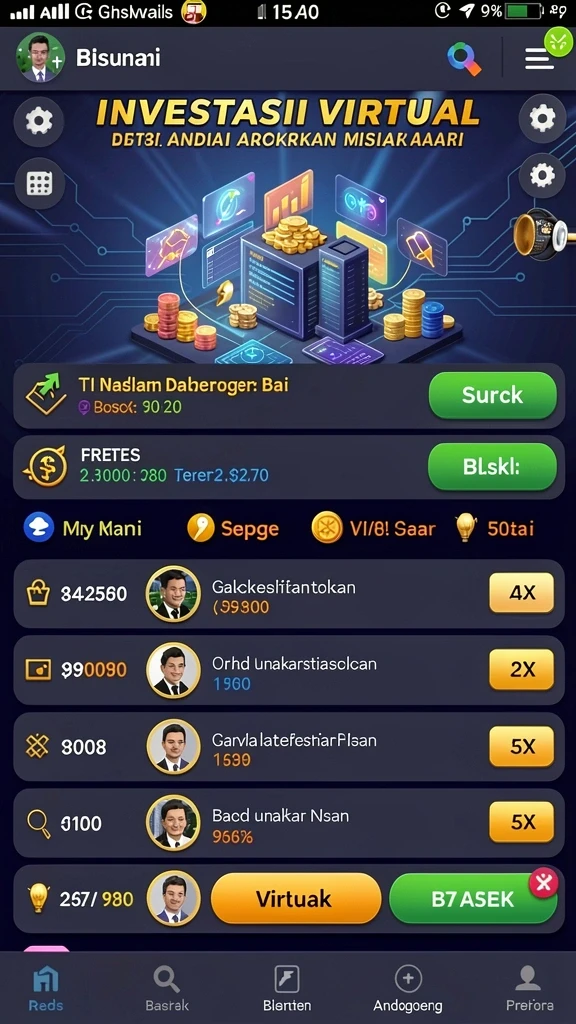The width and height of the screenshot is (576, 1024).
Task: Dismiss the red X badge on B7 ASEK
Action: [543, 884]
